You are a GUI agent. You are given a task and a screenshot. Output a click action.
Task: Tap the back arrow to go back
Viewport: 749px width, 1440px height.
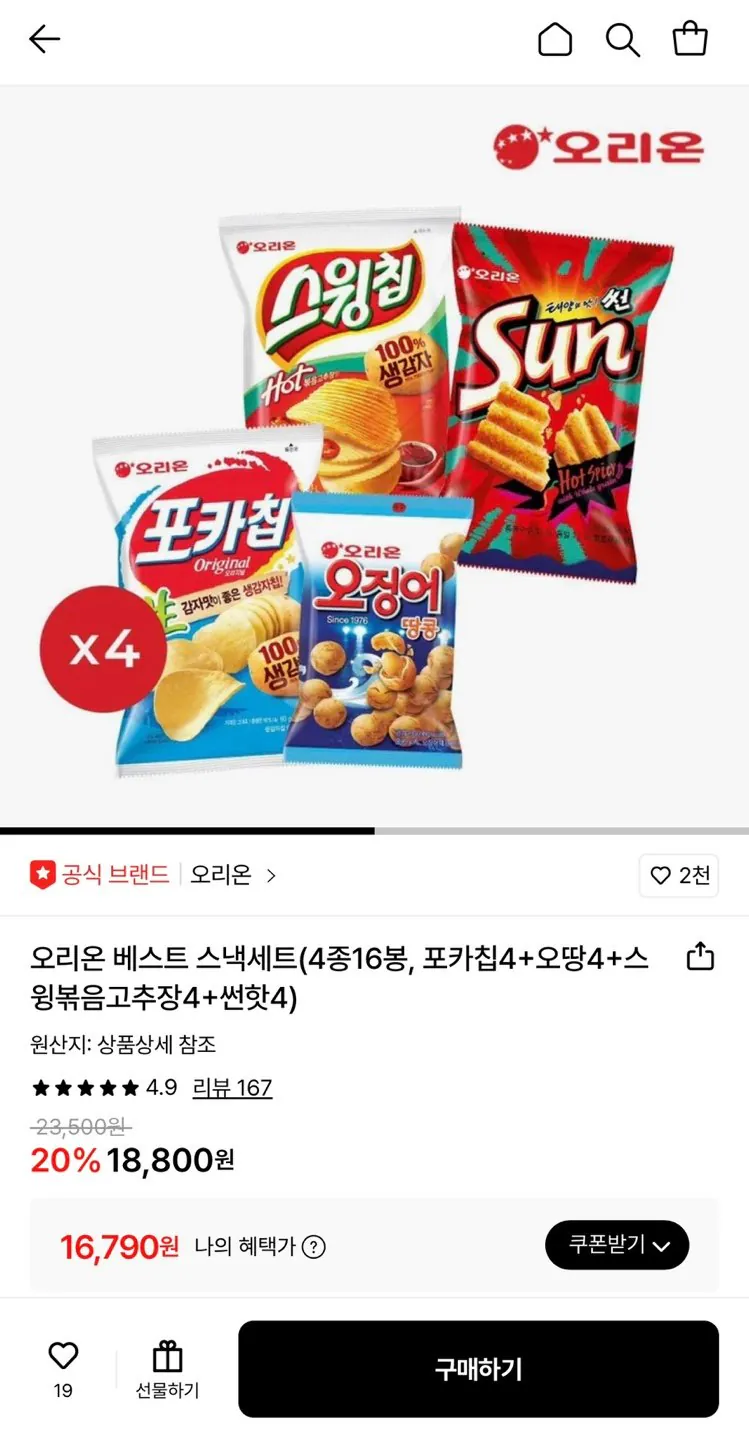(44, 39)
